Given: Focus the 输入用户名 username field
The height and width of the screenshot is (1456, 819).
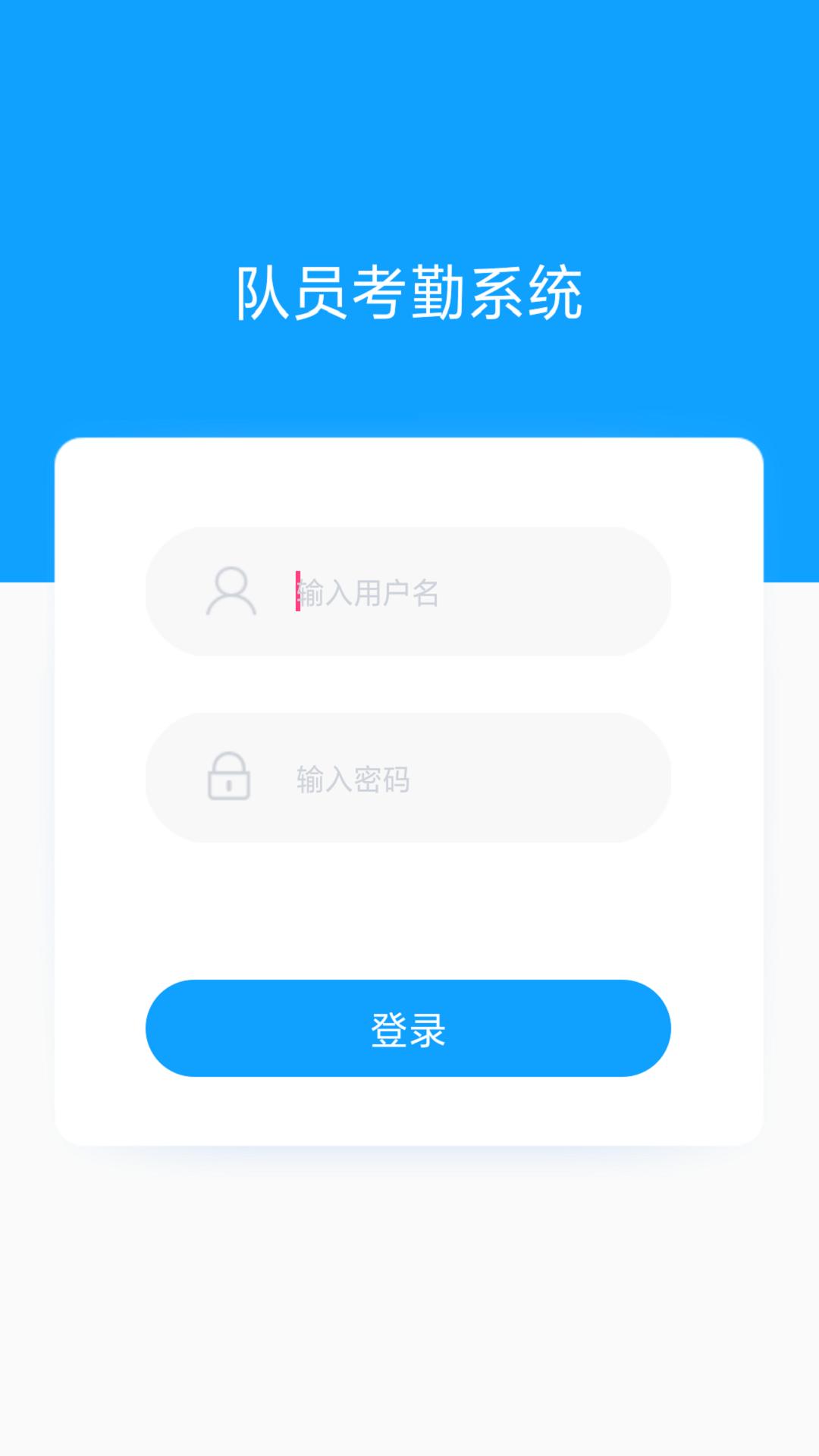Looking at the screenshot, I should (455, 592).
